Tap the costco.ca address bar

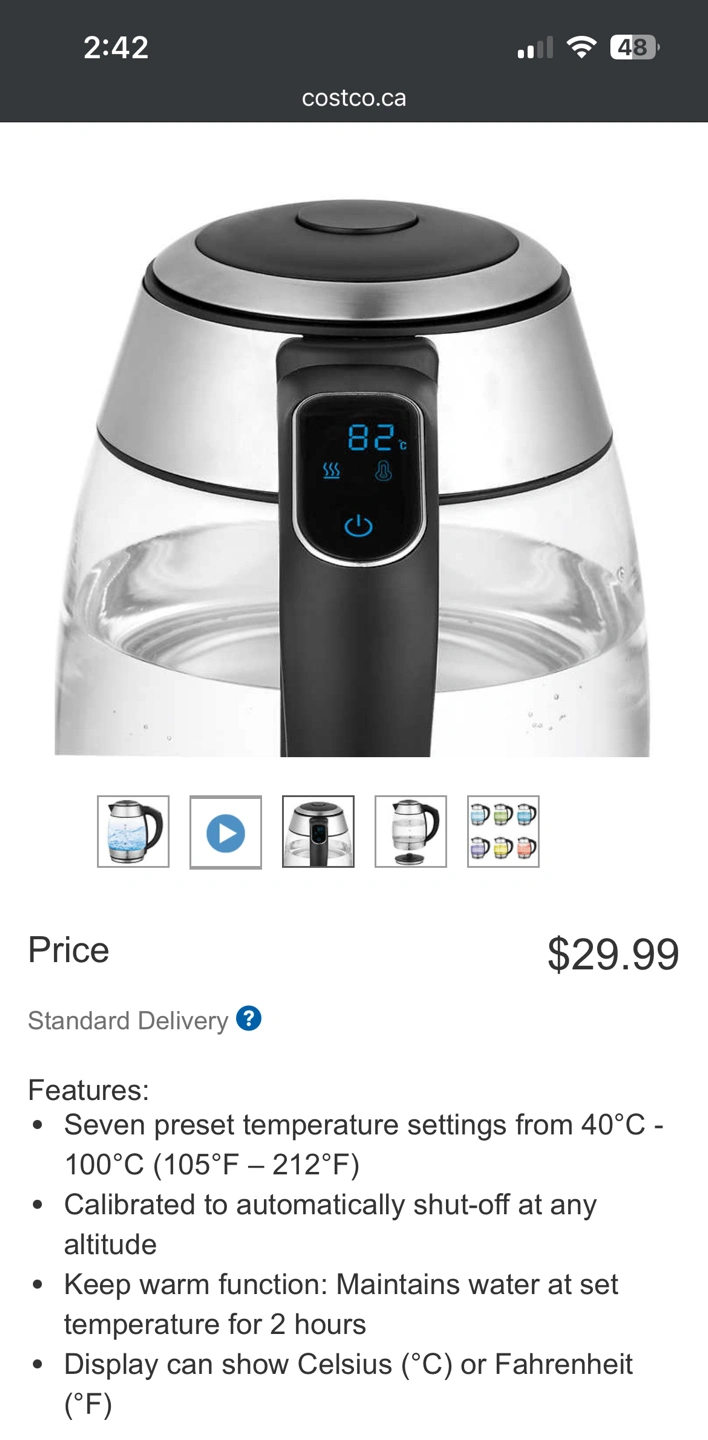click(x=354, y=98)
